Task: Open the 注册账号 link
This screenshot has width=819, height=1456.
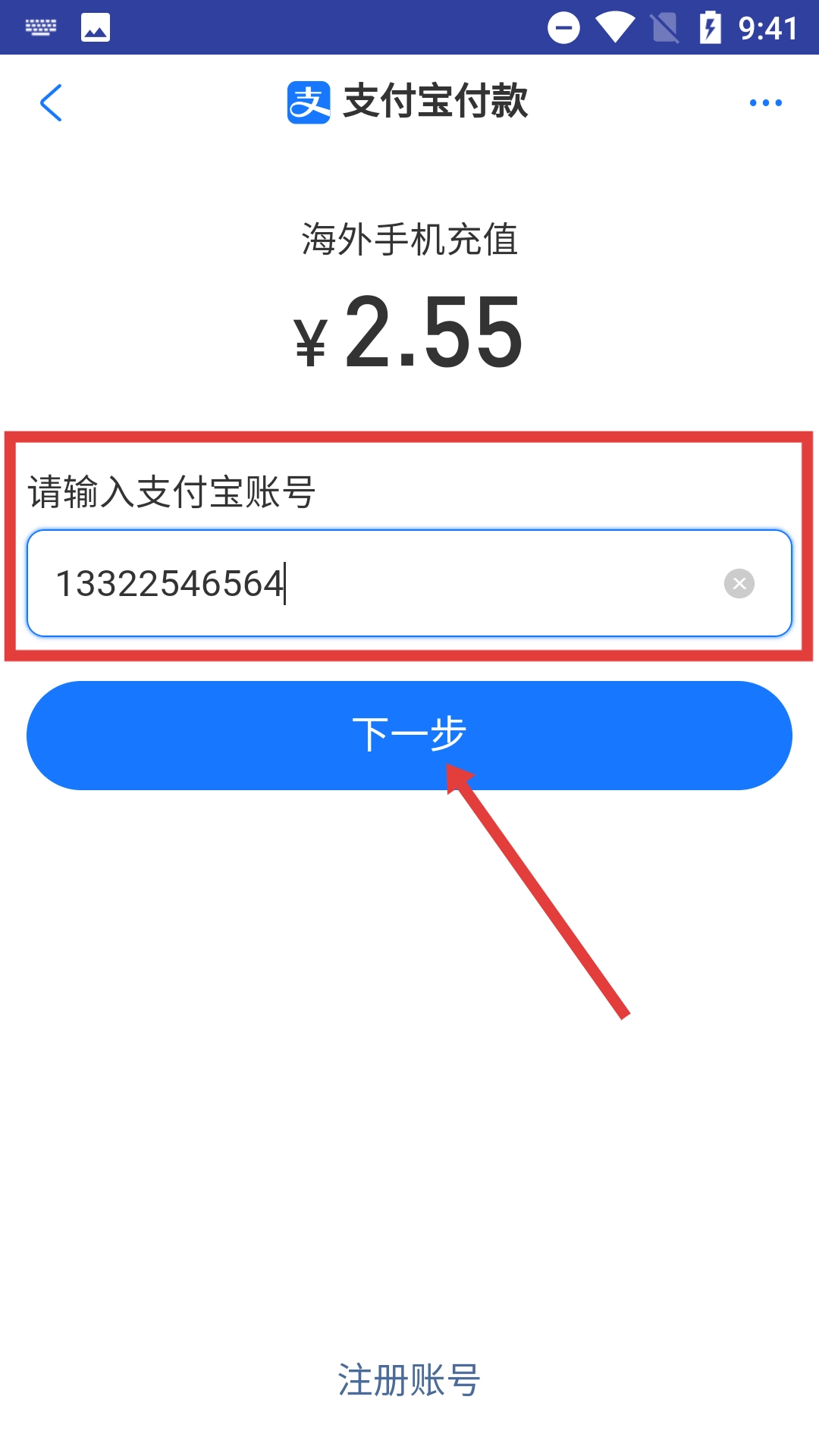Action: click(x=409, y=1379)
